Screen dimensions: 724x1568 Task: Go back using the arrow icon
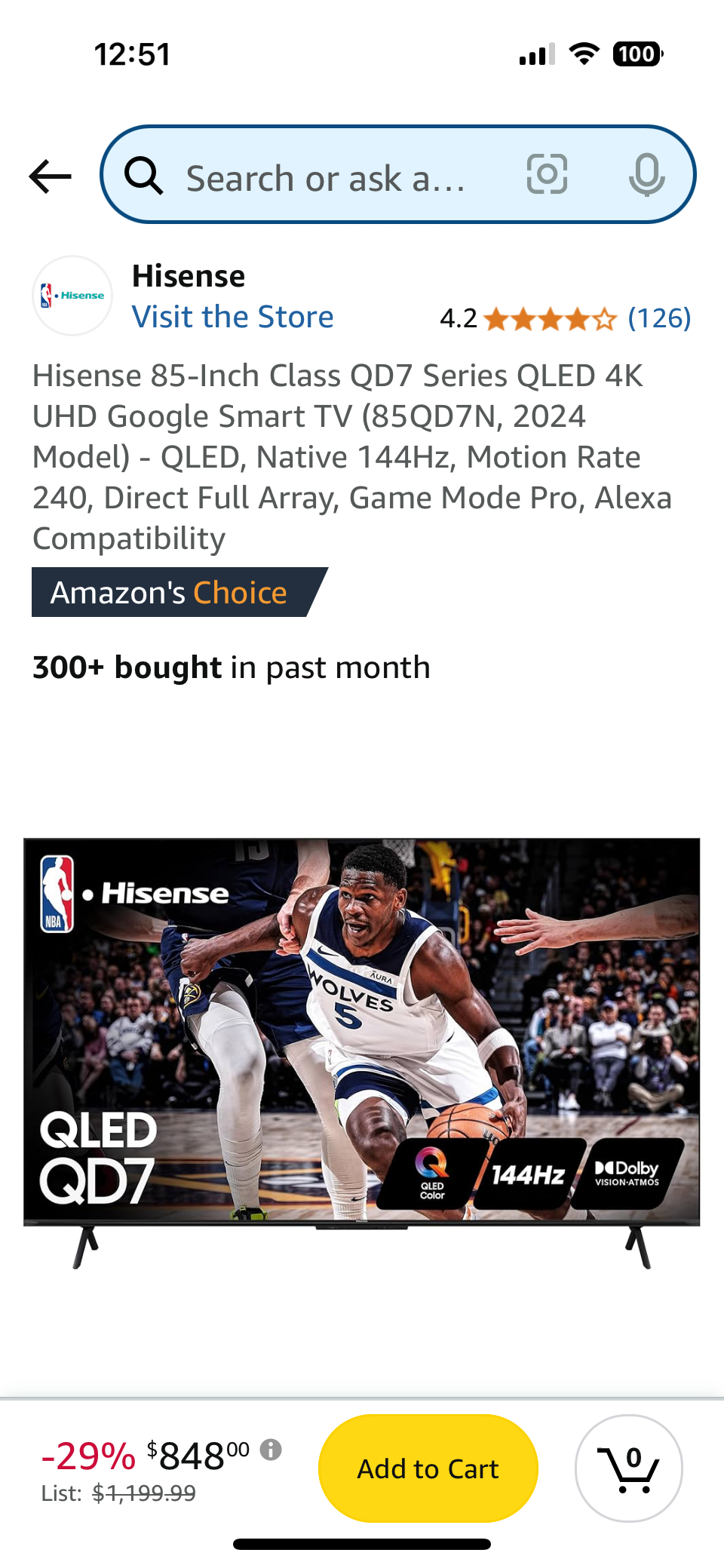coord(50,176)
